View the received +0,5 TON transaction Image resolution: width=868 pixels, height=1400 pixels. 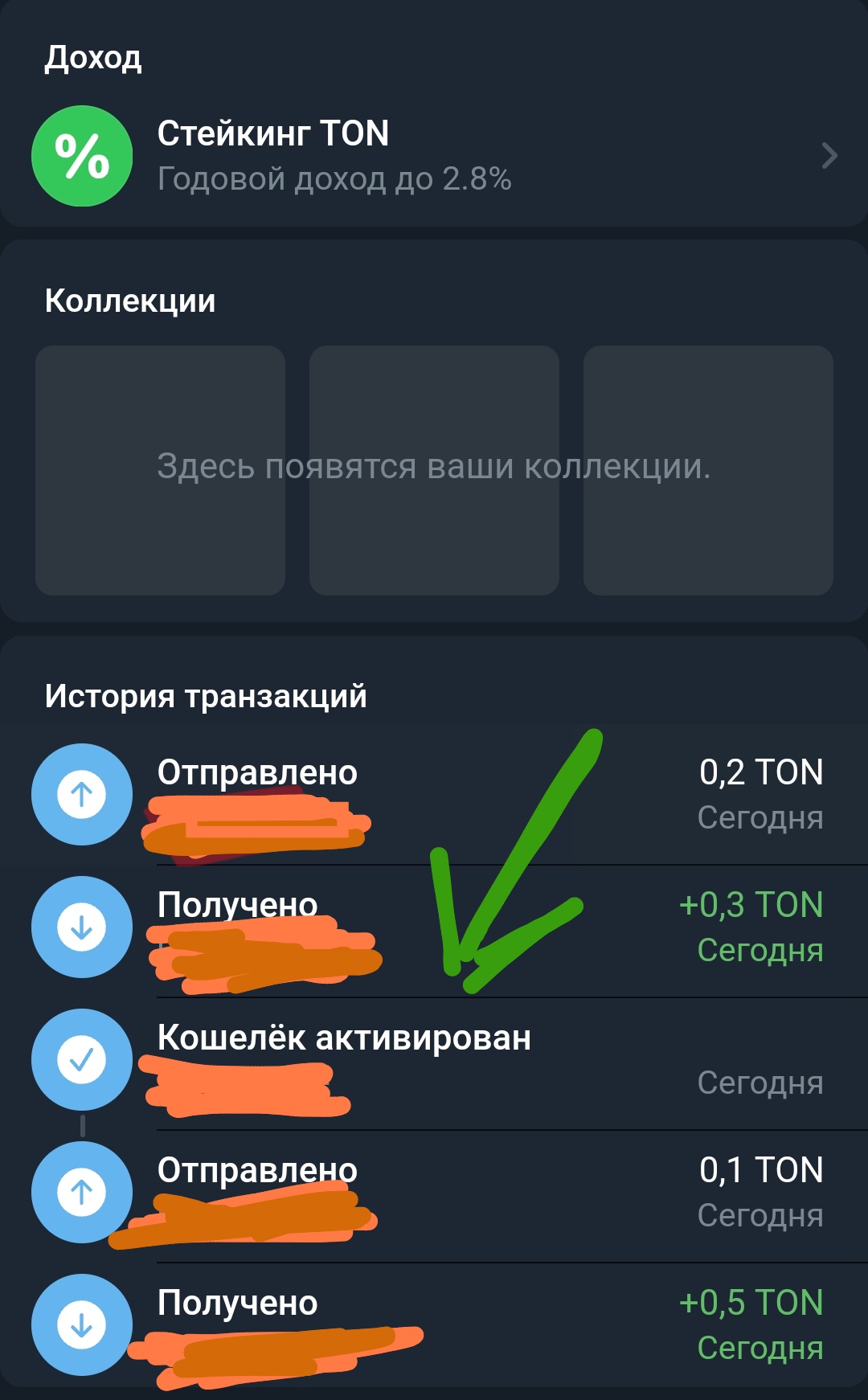click(x=434, y=1325)
